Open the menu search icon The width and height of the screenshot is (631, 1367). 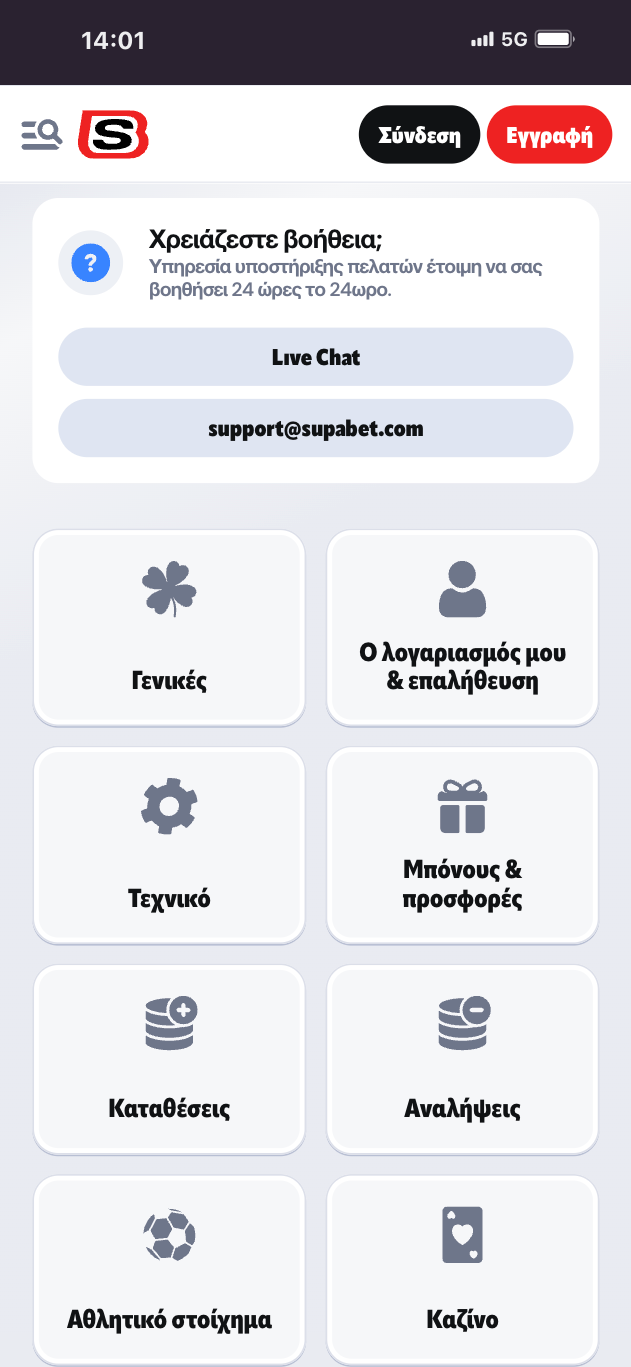pyautogui.click(x=42, y=134)
